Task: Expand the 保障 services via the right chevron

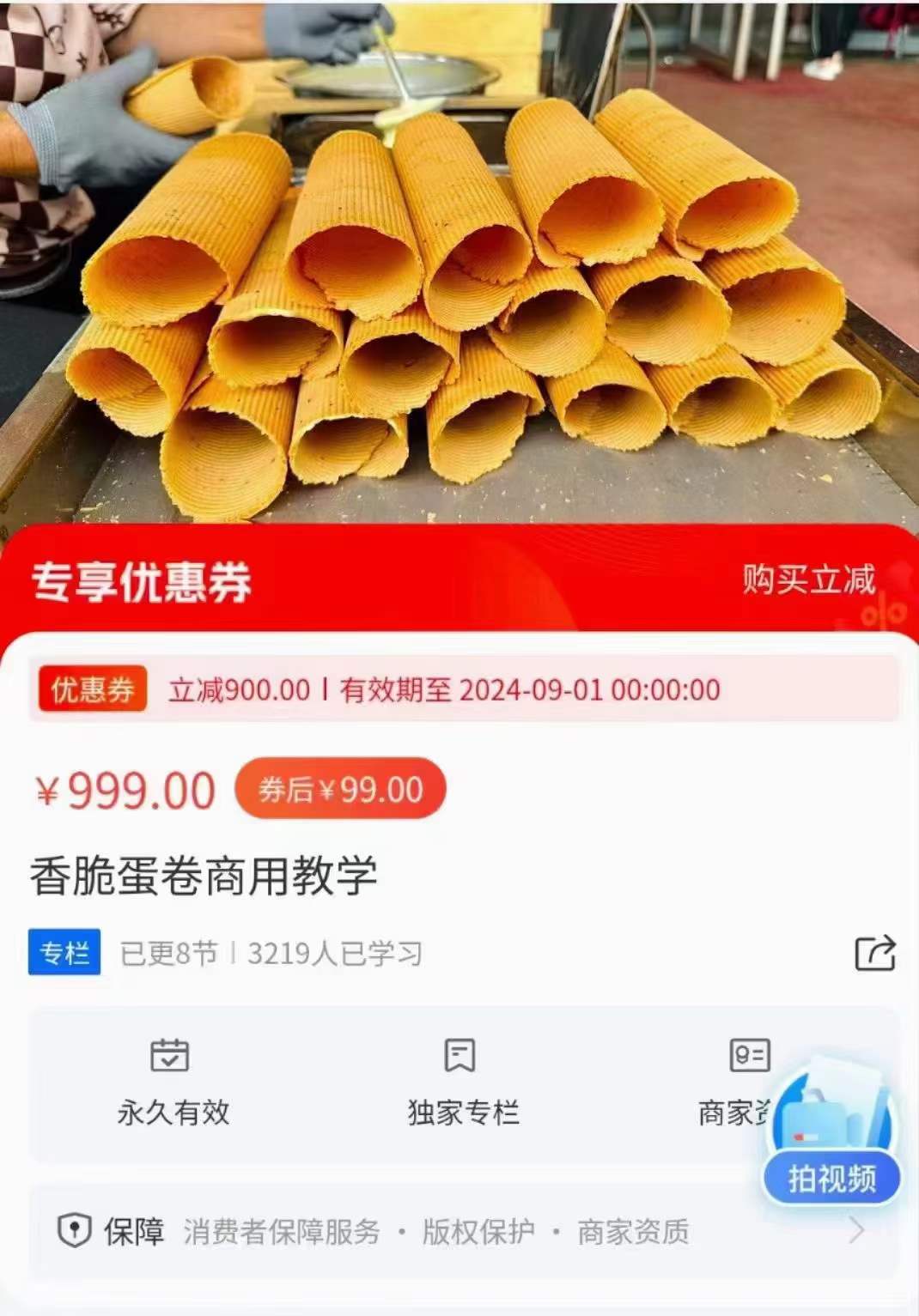Action: point(855,1231)
